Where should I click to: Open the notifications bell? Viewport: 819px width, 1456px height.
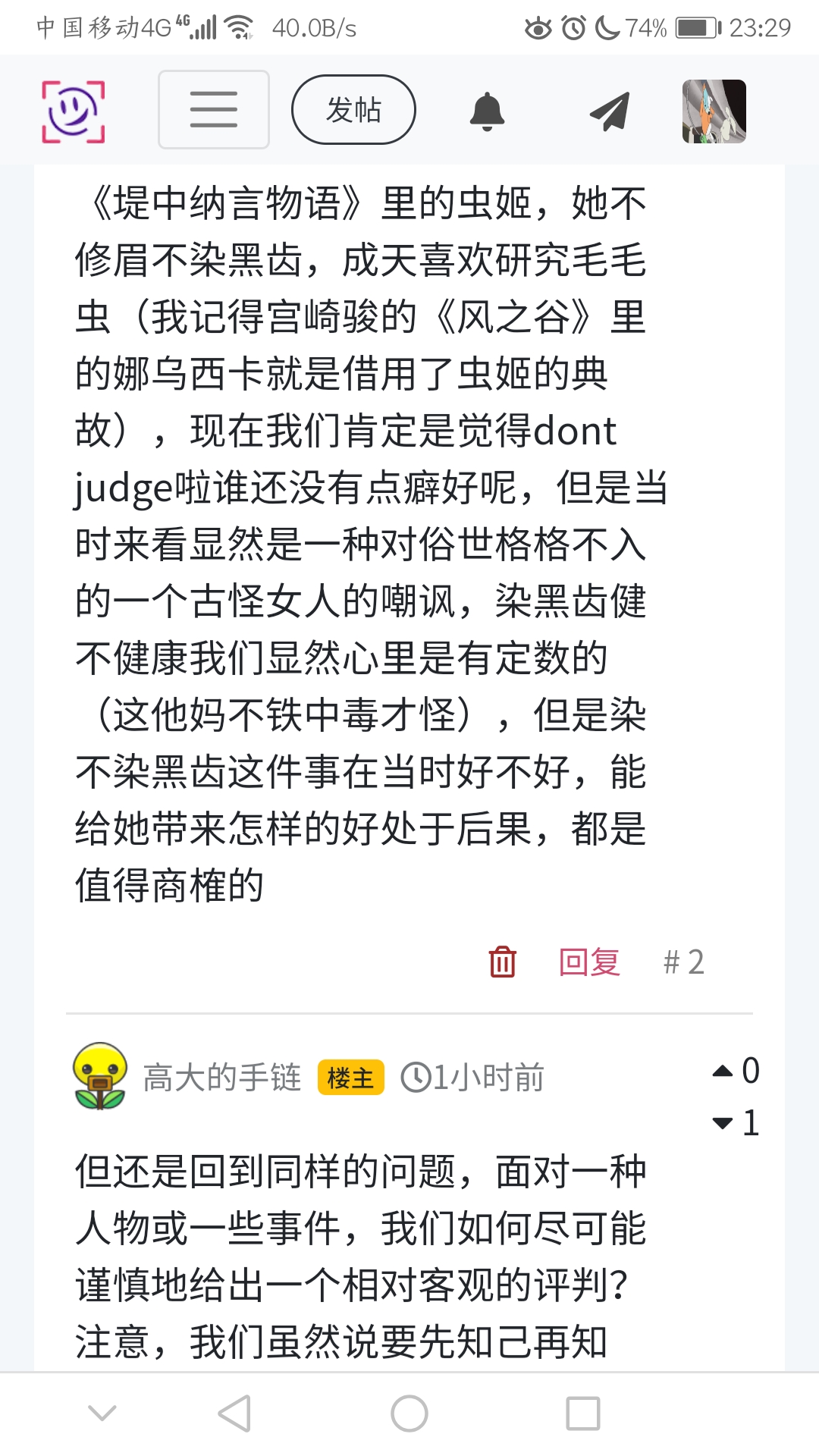pos(487,111)
